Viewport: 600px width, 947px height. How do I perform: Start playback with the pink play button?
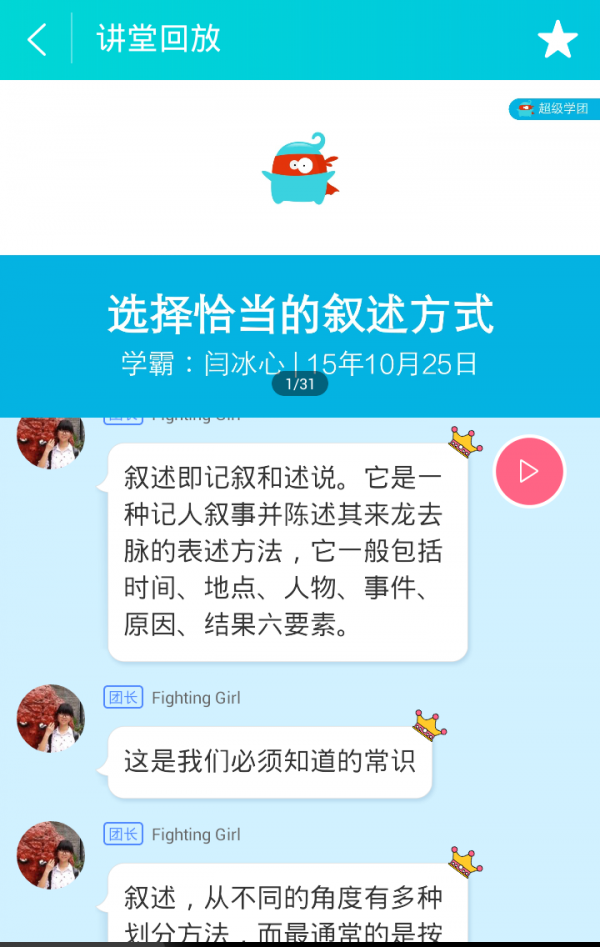[x=529, y=471]
